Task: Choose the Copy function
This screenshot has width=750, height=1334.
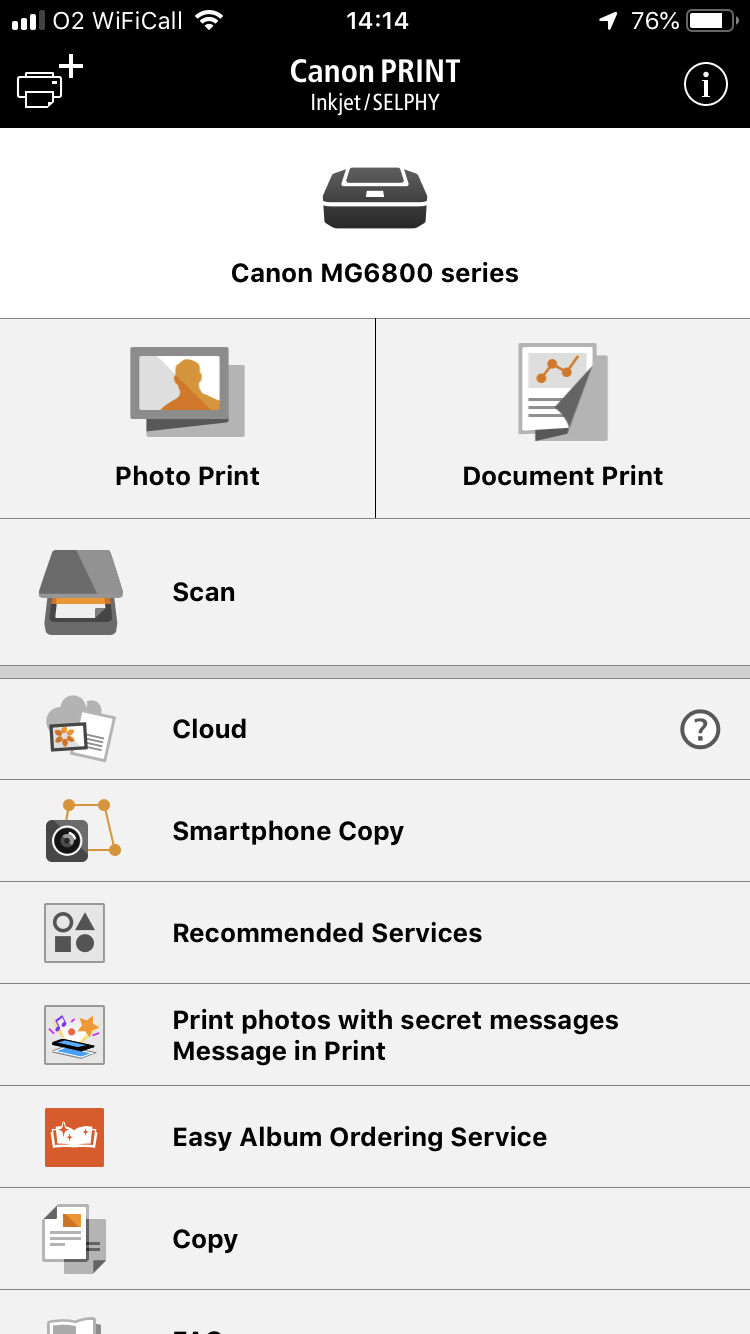Action: click(375, 1239)
